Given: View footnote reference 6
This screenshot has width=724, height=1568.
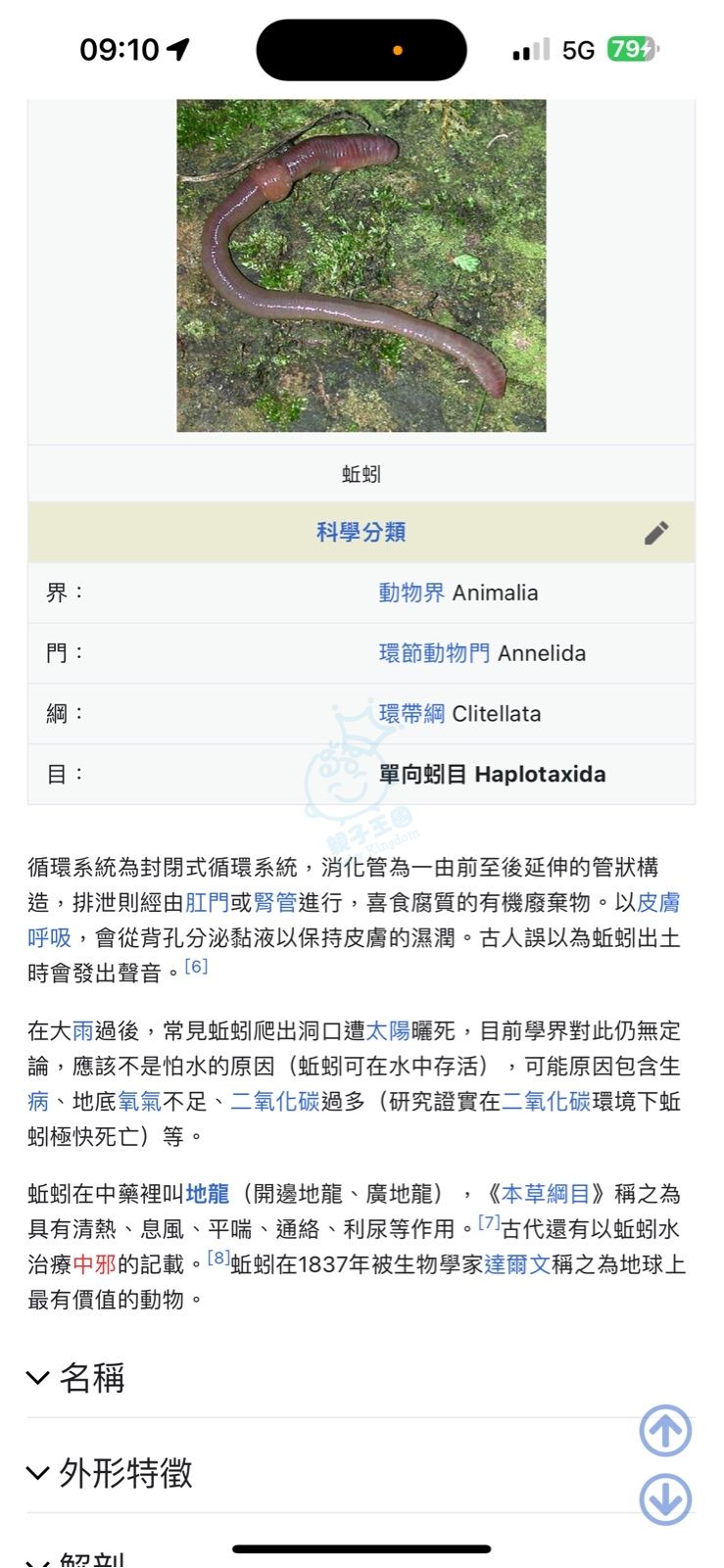Looking at the screenshot, I should 196,967.
